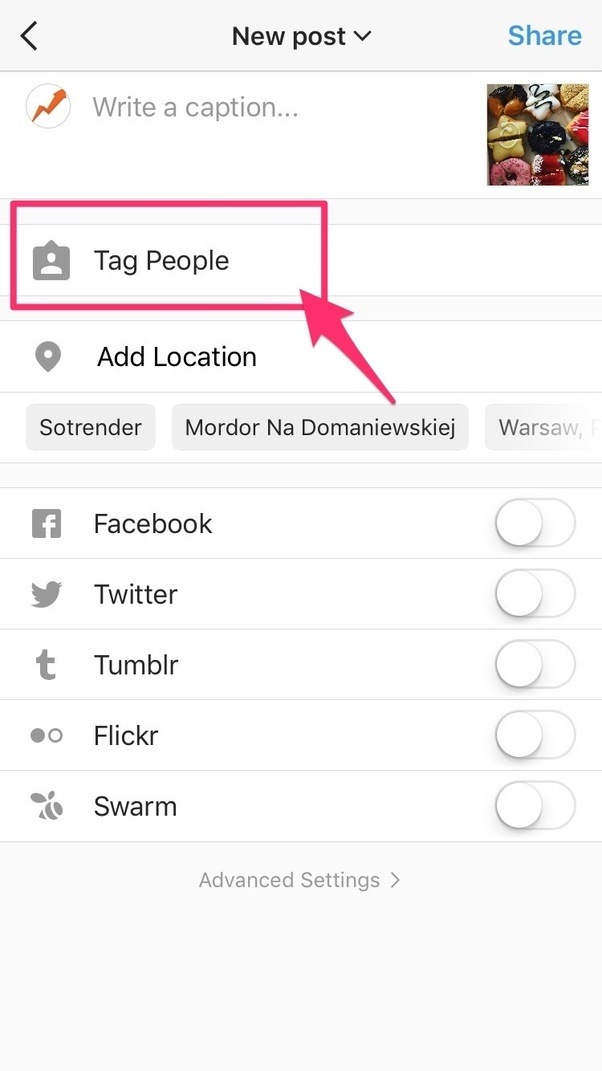Open the donut photo thumbnail
The width and height of the screenshot is (602, 1071).
click(537, 135)
